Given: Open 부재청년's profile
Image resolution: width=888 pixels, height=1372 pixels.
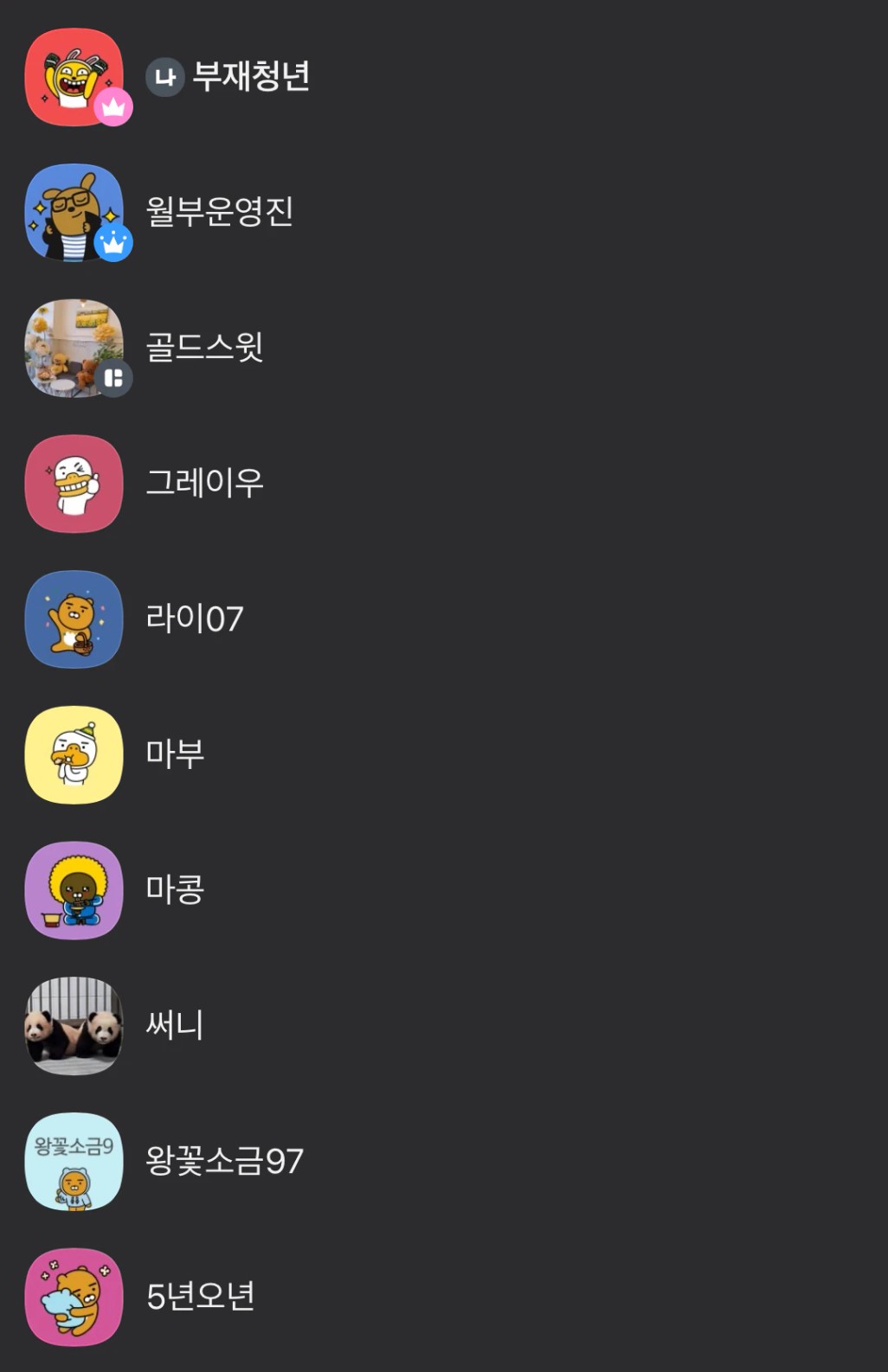Looking at the screenshot, I should (250, 77).
